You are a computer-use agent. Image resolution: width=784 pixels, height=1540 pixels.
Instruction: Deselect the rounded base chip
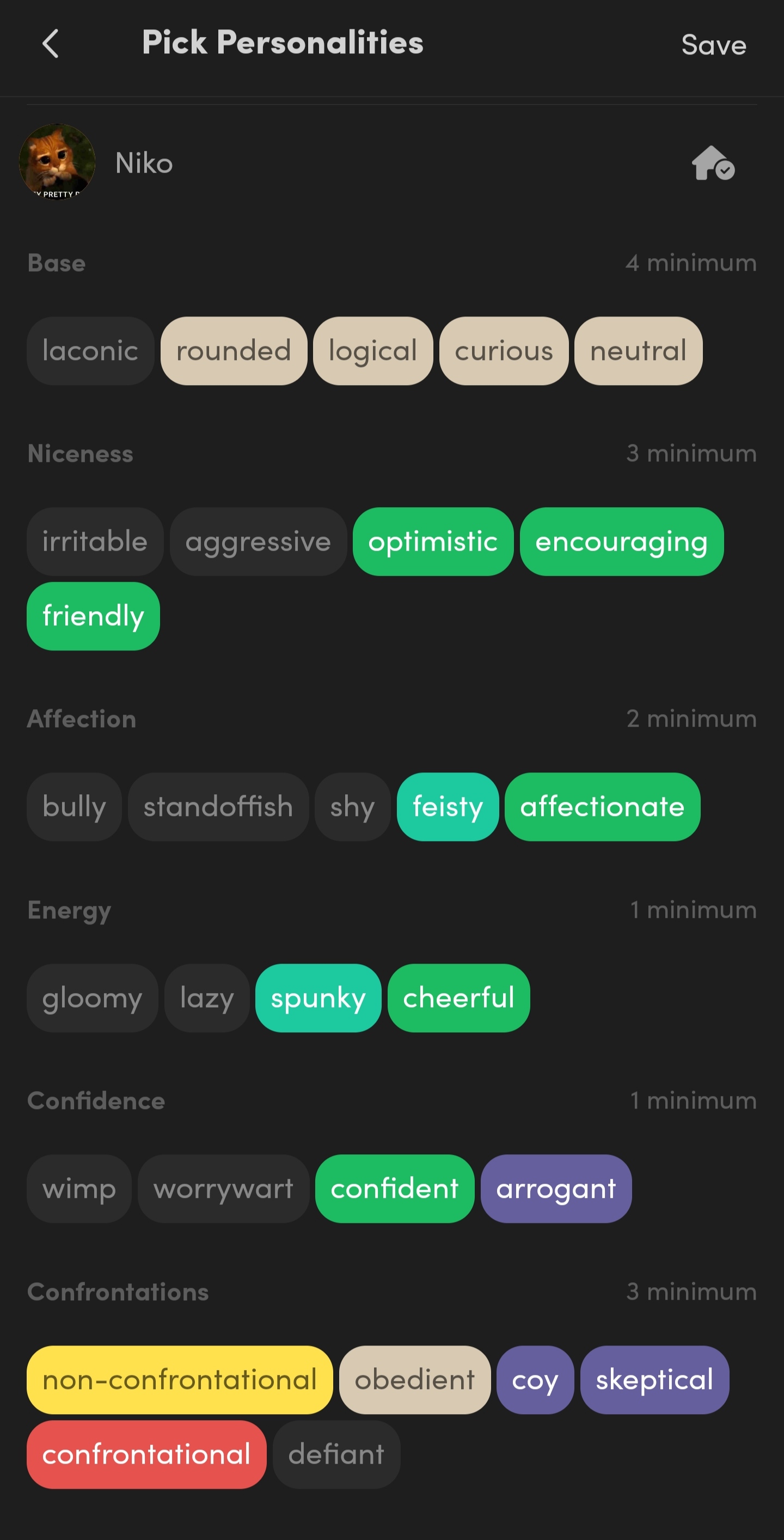[234, 351]
